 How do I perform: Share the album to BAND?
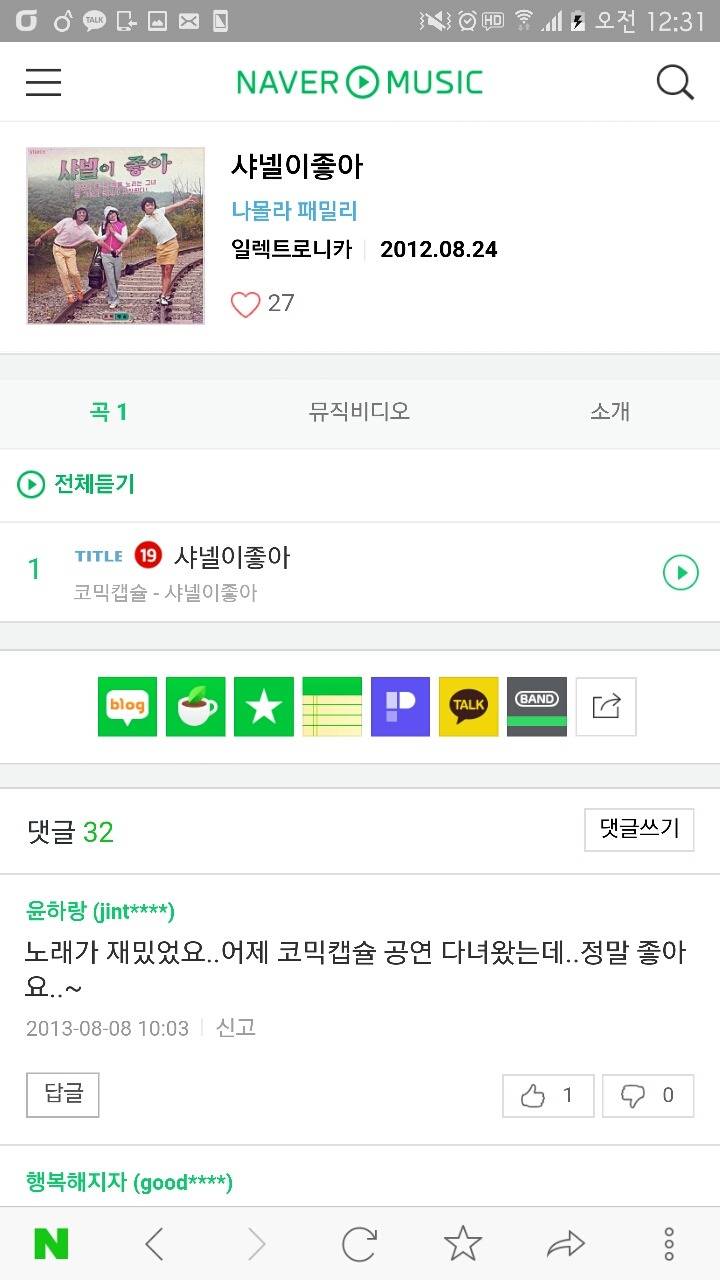tap(536, 707)
